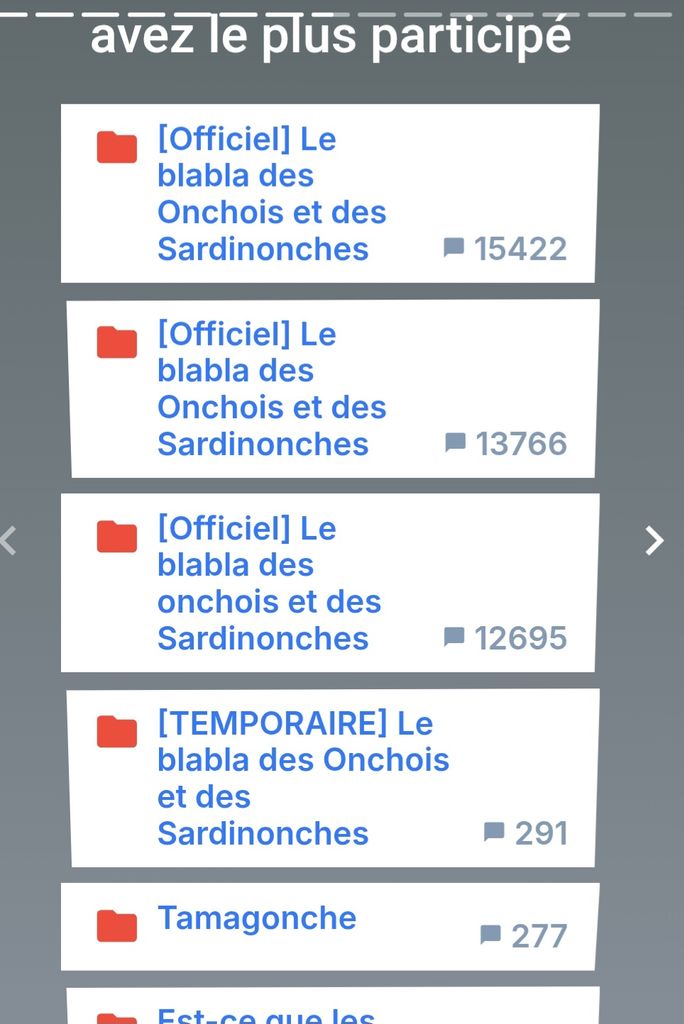Open the Tamagonche topic
684x1024 pixels.
tap(257, 918)
